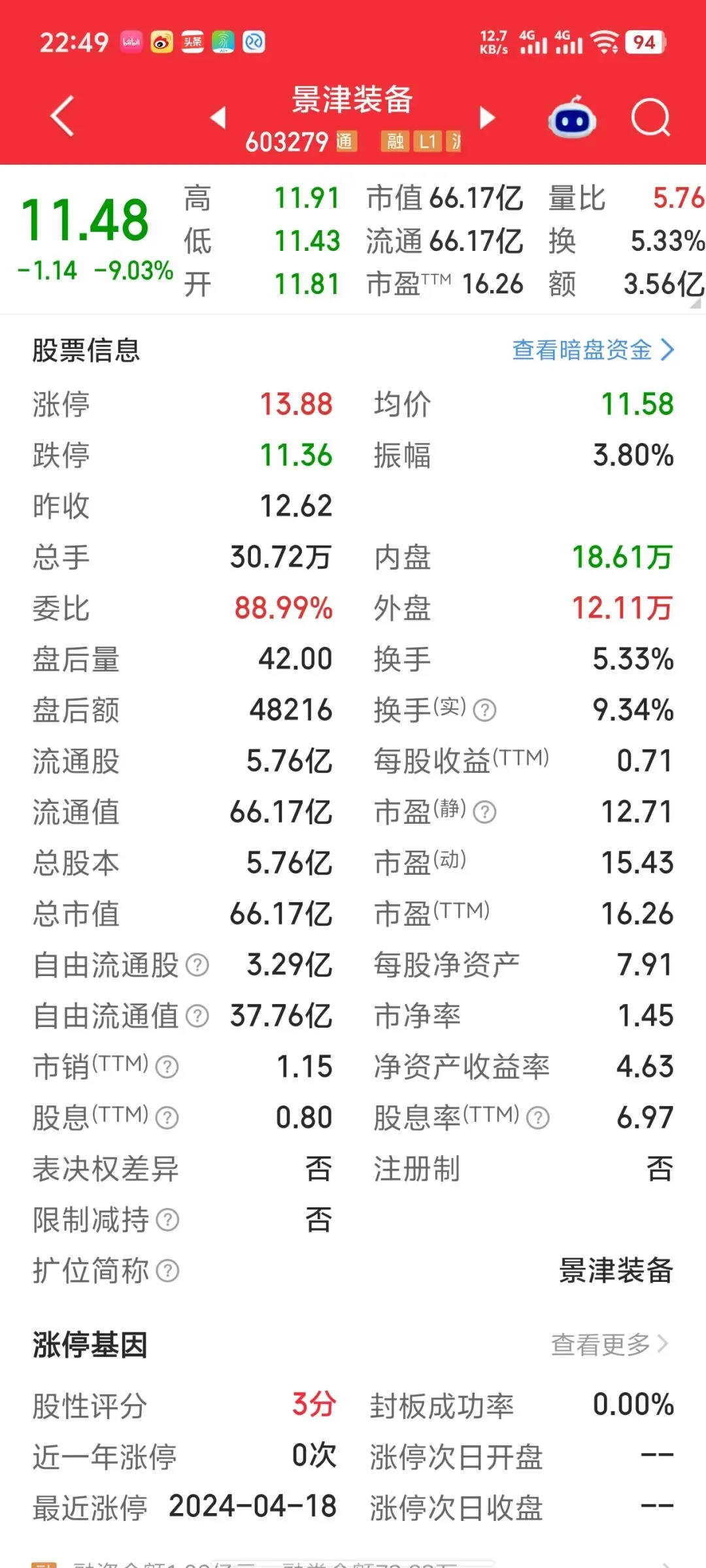Open 查看更多 under 涨停基因
Viewport: 706px width, 1568px height.
tap(609, 1345)
